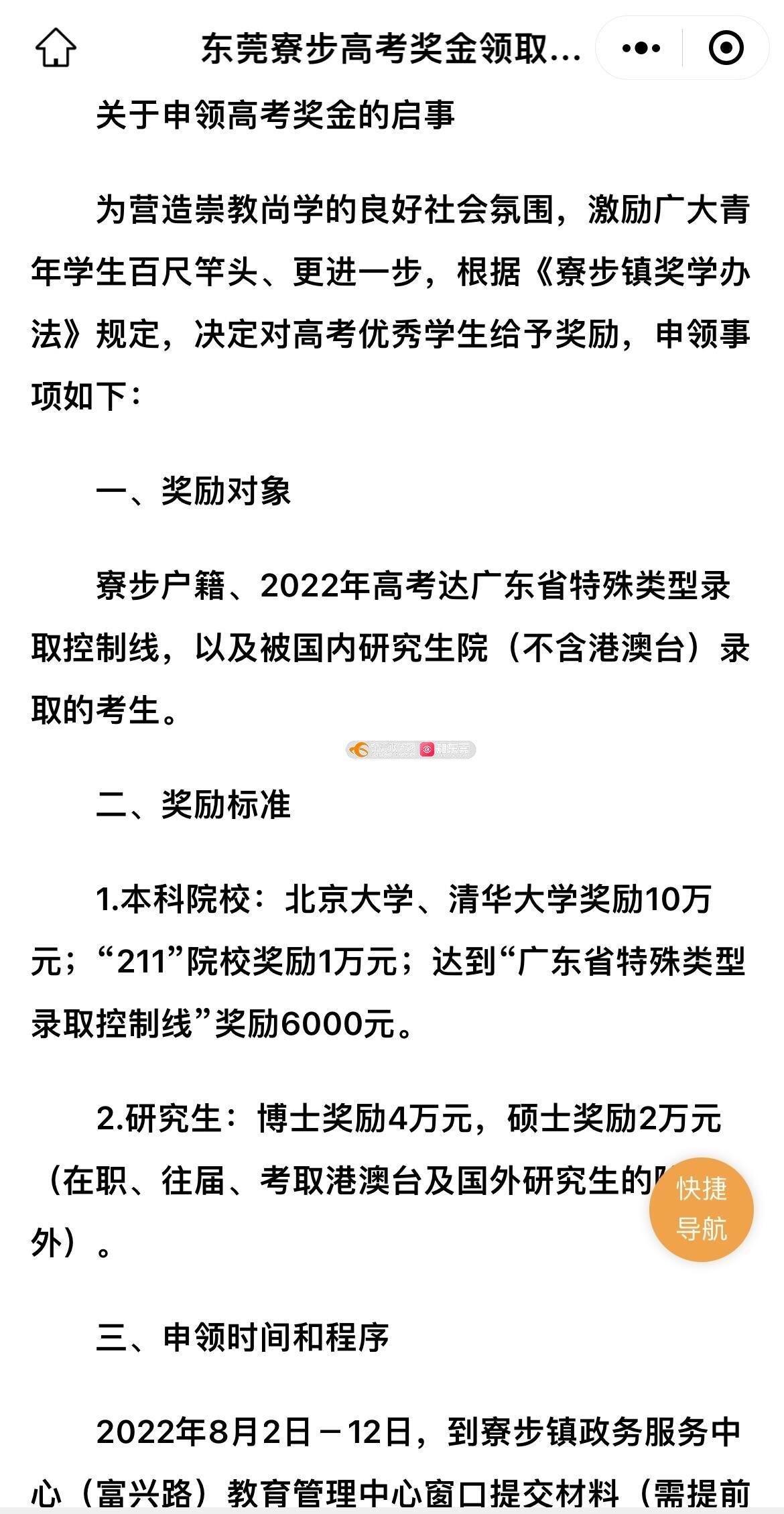Screen dimensions: 784x1514
Task: Open the three-dot more options menu
Action: 641,48
